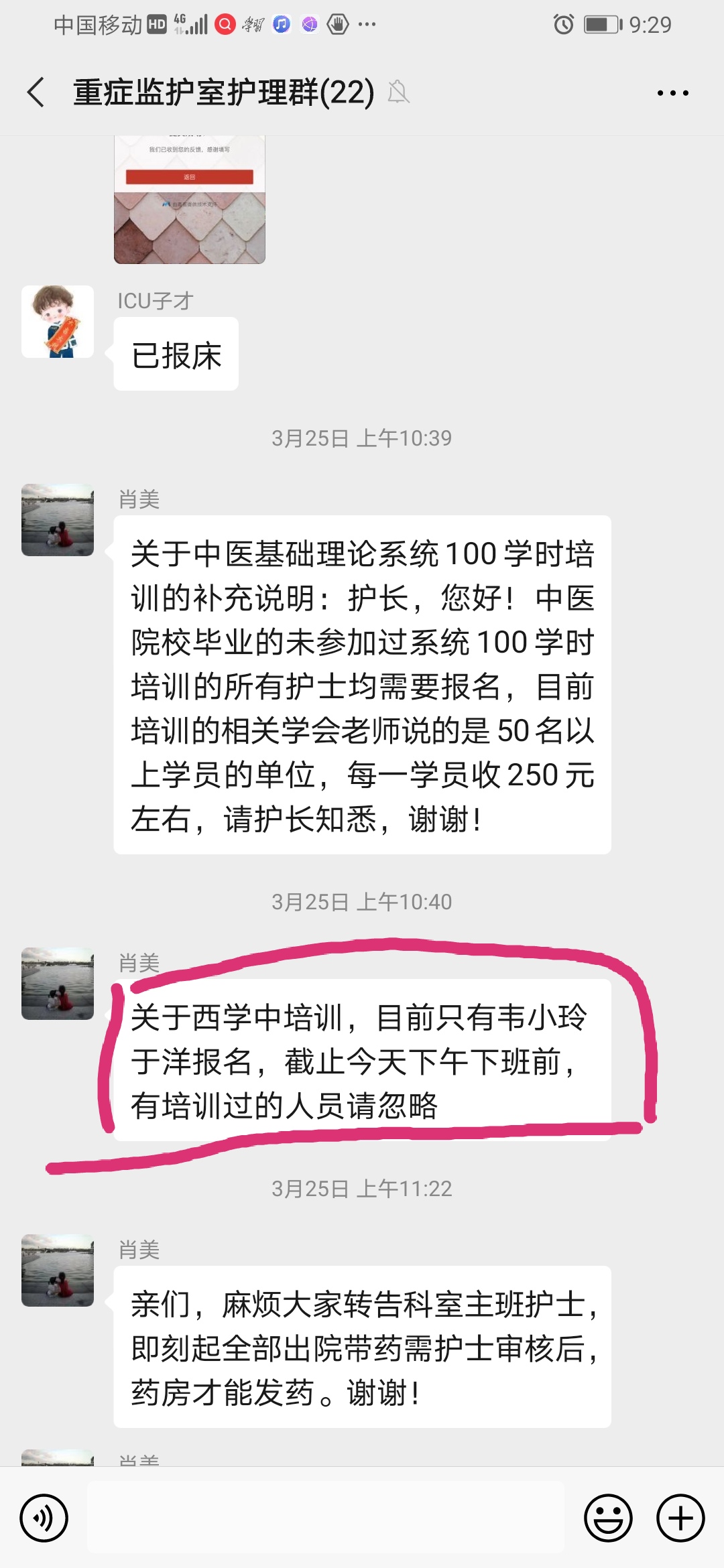Open the group chat details menu
Image resolution: width=724 pixels, height=1568 pixels.
tap(672, 93)
